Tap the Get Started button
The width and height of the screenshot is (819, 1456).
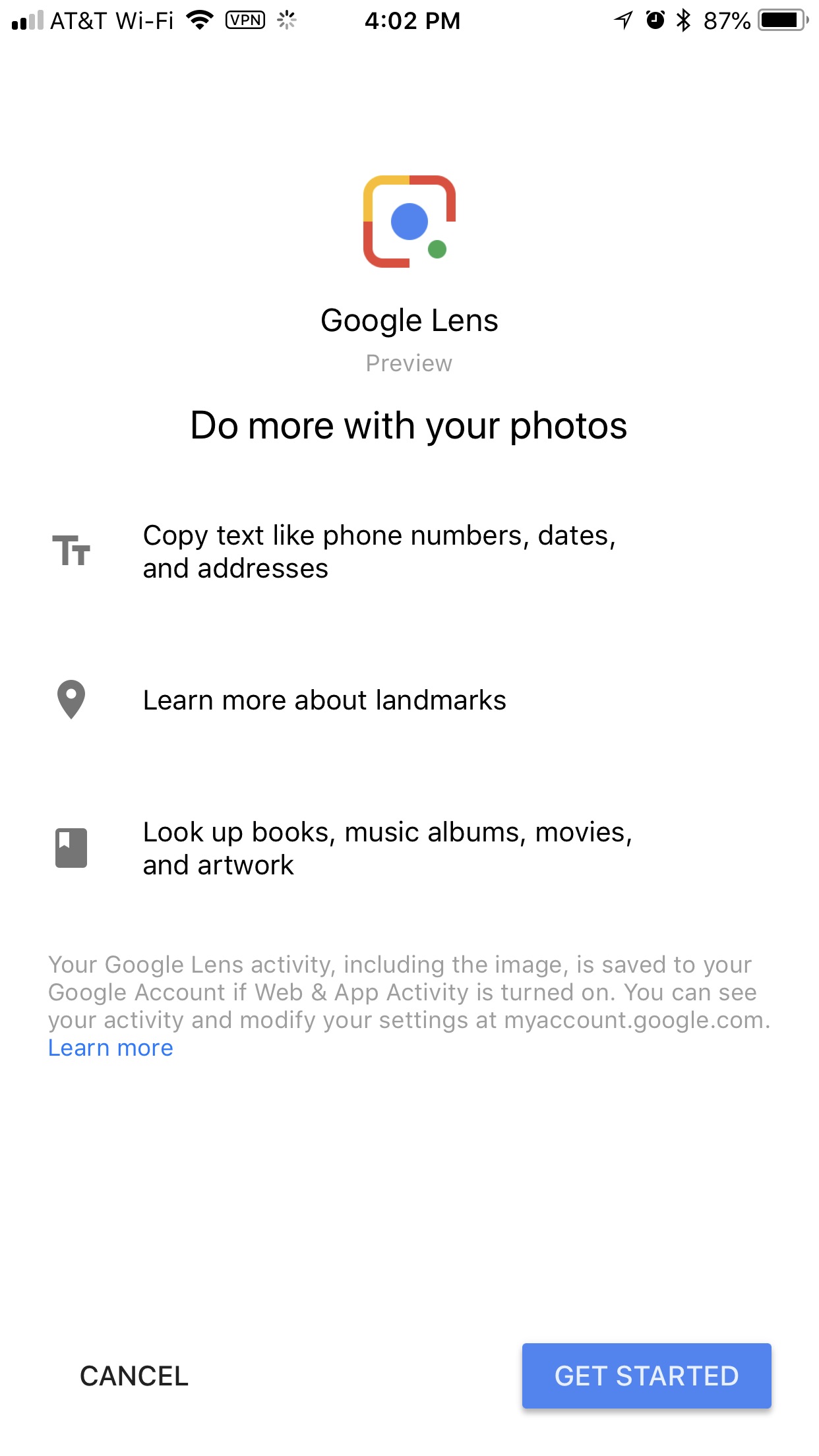click(646, 1376)
